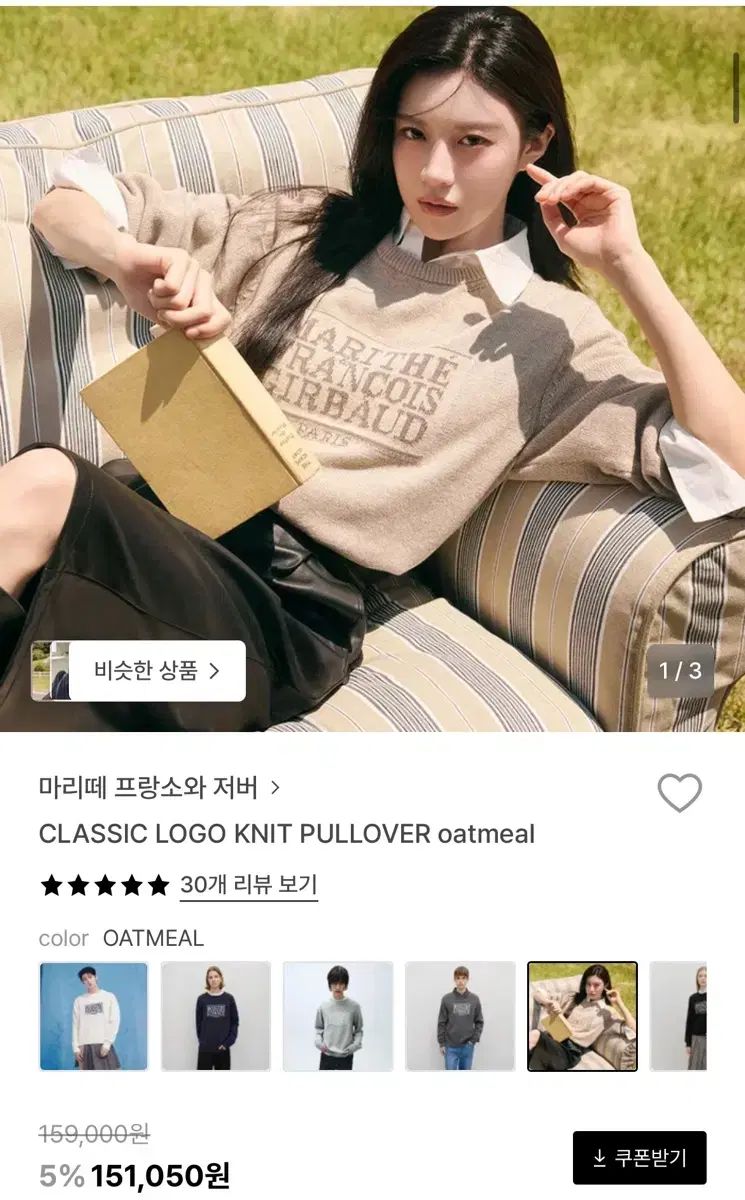
Task: Select the oatmeal sweater color option
Action: tap(582, 1016)
